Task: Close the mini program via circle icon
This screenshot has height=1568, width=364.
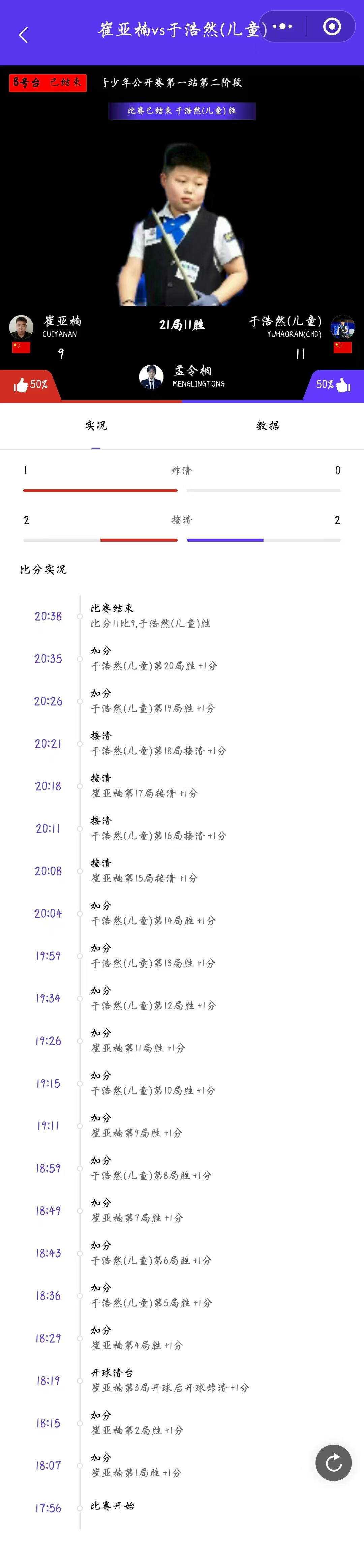Action: click(x=332, y=27)
